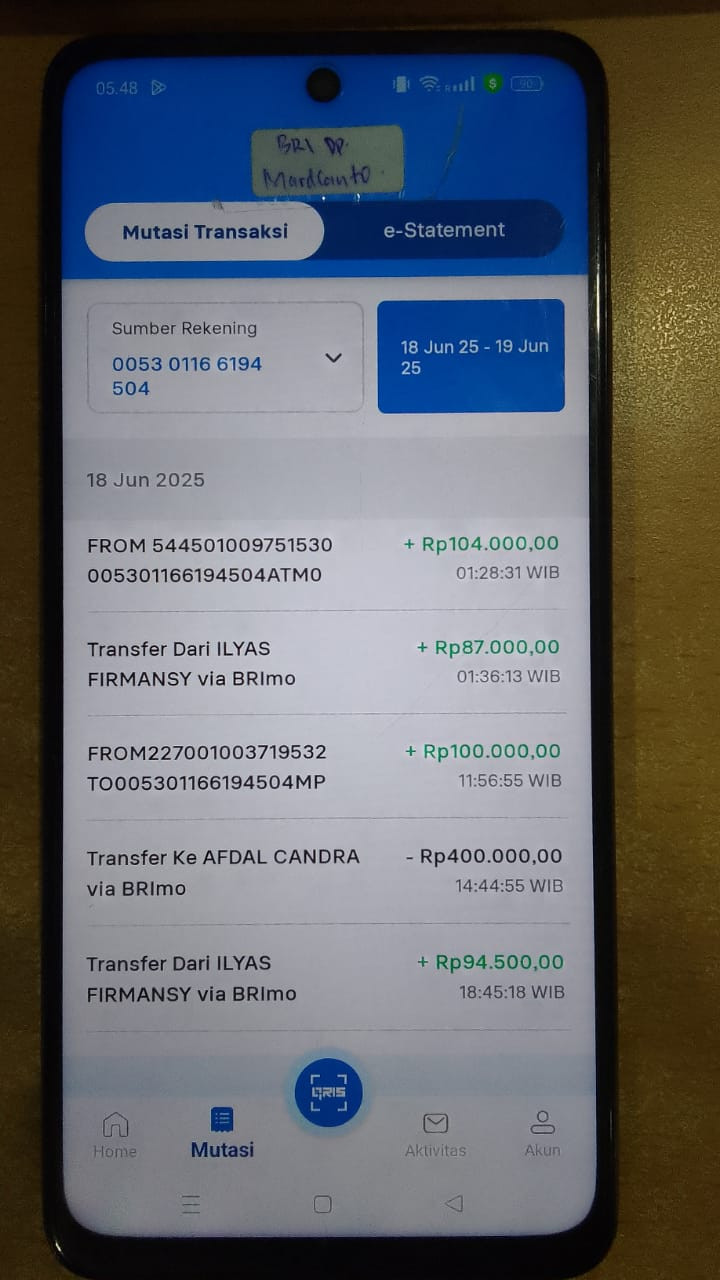Select the Mutasi Transaksi tab
The width and height of the screenshot is (720, 1280).
pos(205,232)
